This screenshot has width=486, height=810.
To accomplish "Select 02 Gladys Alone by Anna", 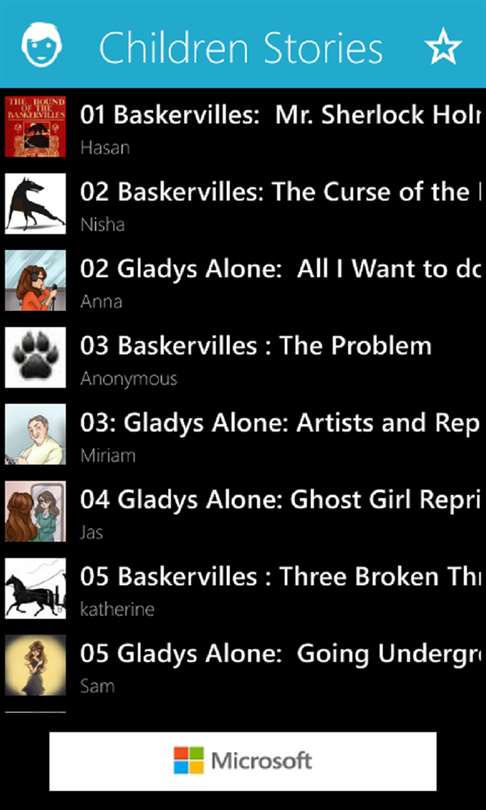I will pyautogui.click(x=243, y=281).
